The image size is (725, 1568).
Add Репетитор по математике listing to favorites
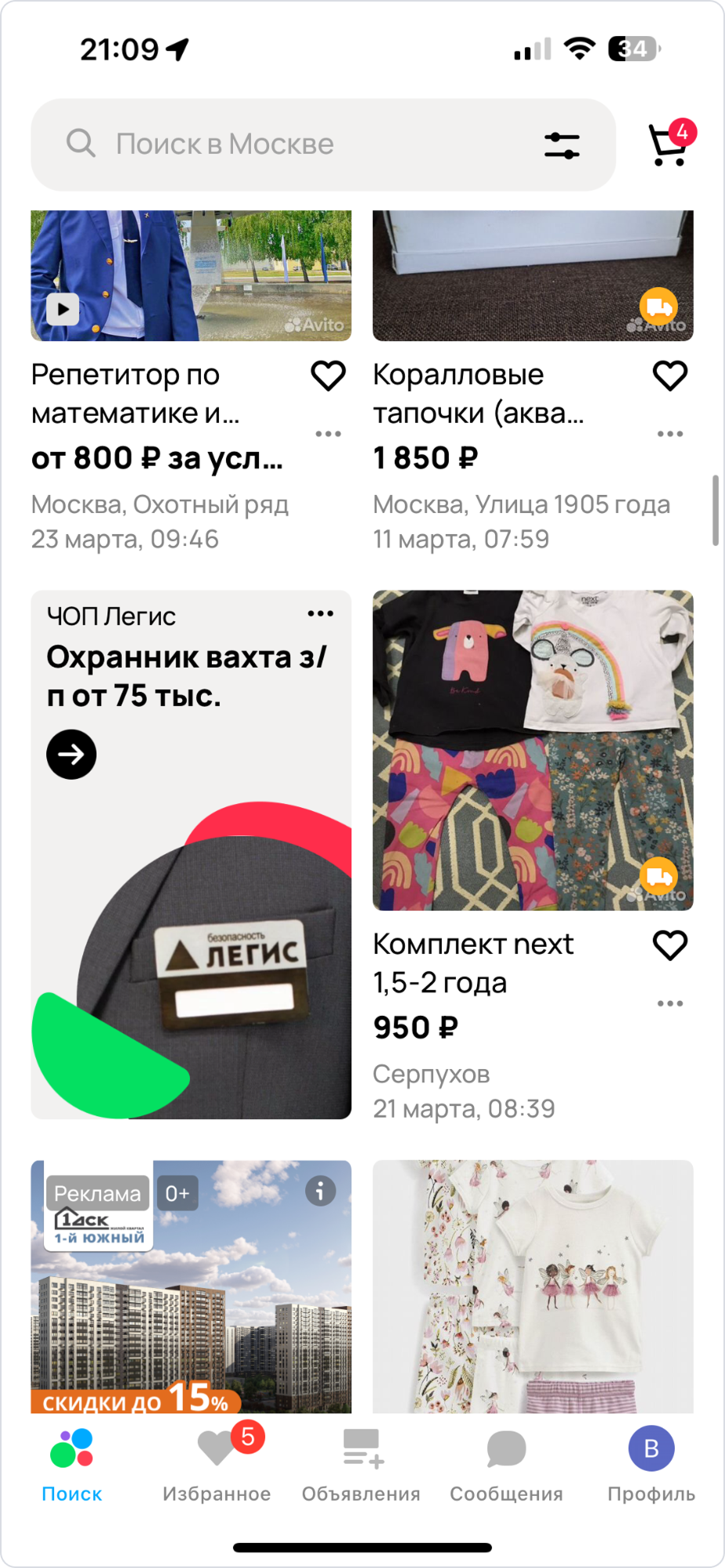tap(328, 376)
